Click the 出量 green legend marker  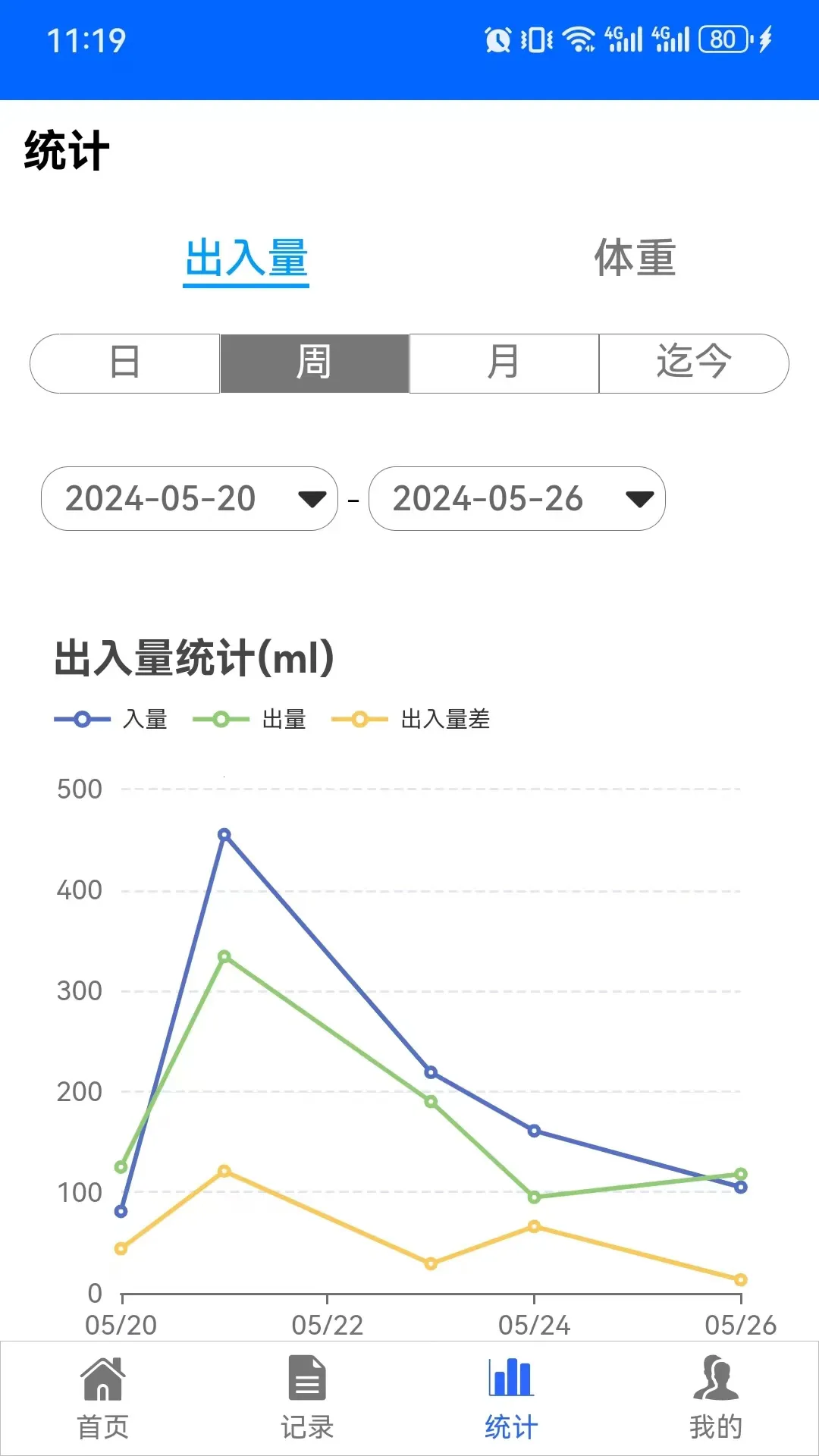(223, 718)
